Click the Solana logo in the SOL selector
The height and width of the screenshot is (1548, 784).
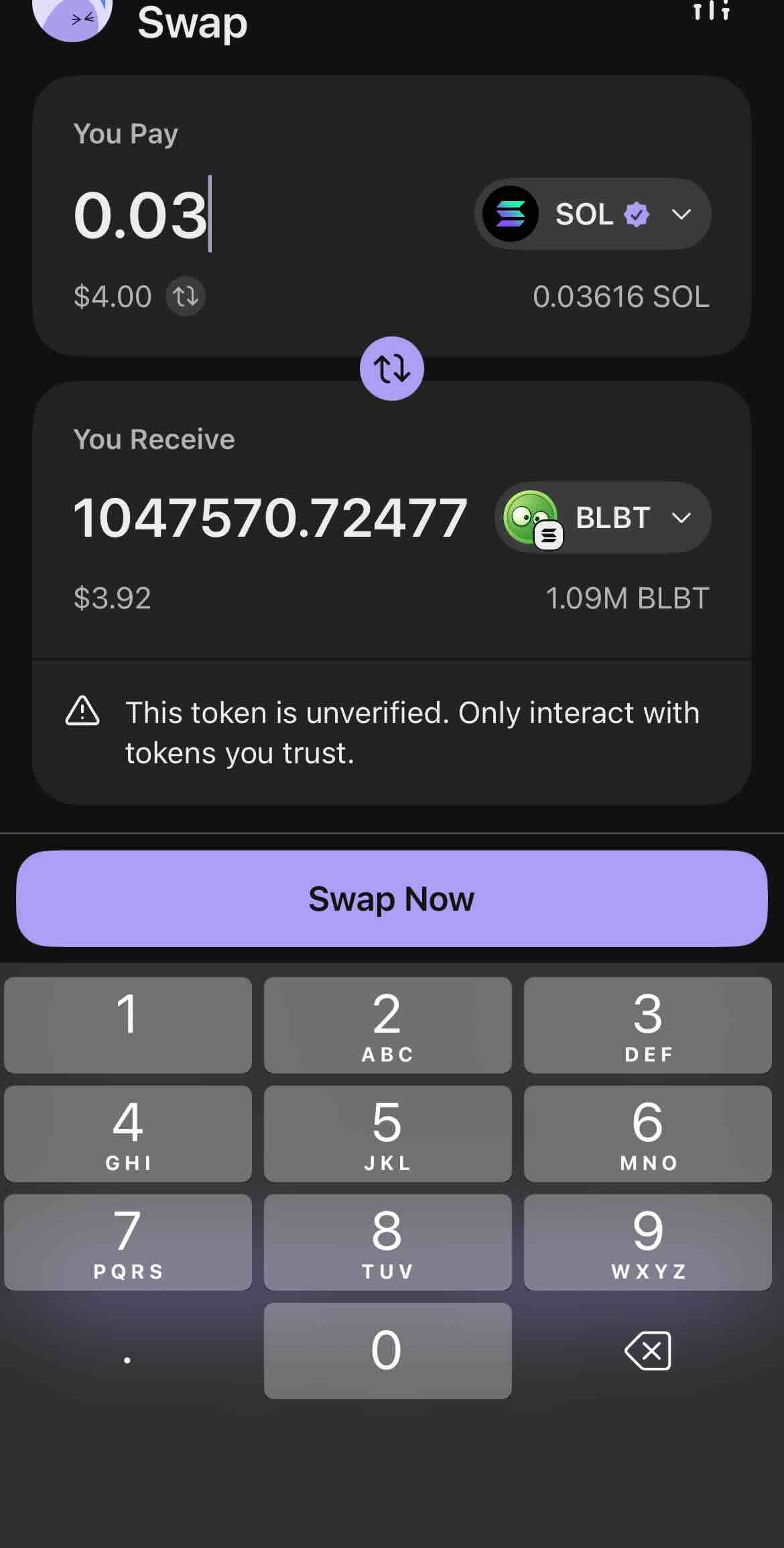(509, 214)
